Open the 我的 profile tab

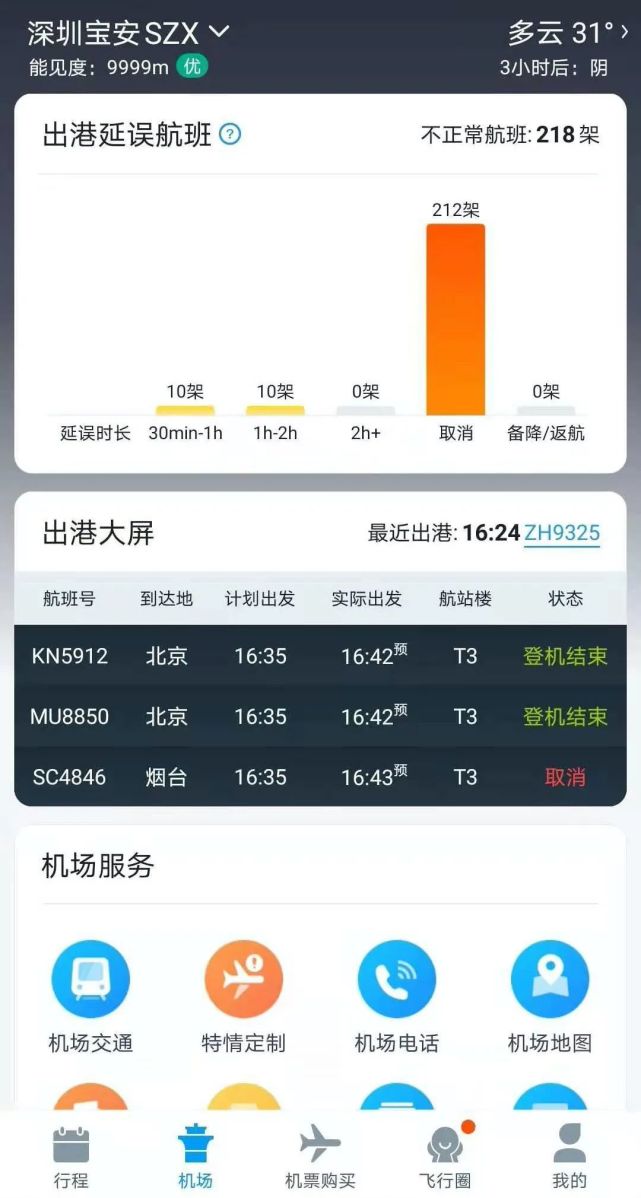(x=569, y=1157)
